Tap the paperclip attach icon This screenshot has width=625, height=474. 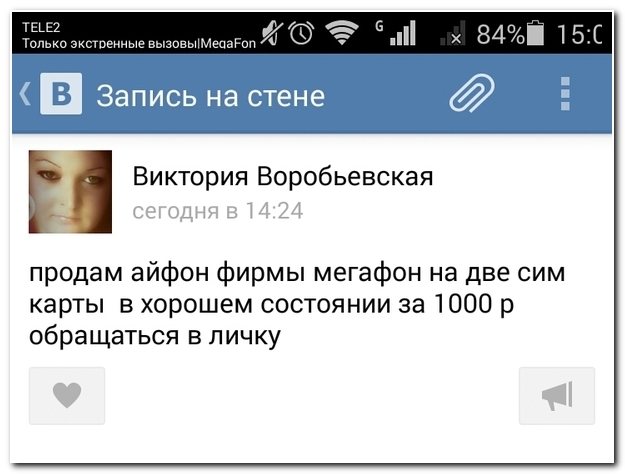tap(471, 96)
